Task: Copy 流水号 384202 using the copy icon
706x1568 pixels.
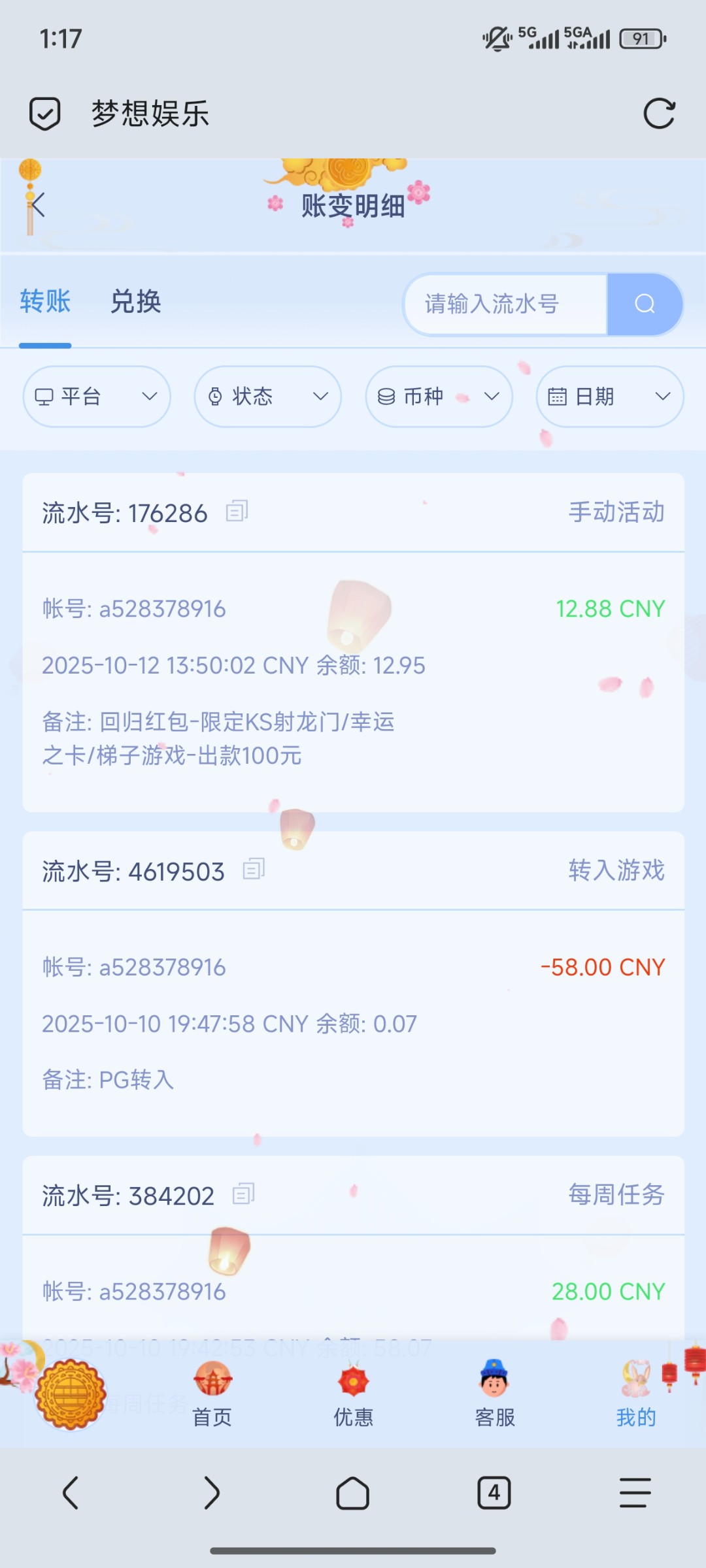Action: (244, 1193)
